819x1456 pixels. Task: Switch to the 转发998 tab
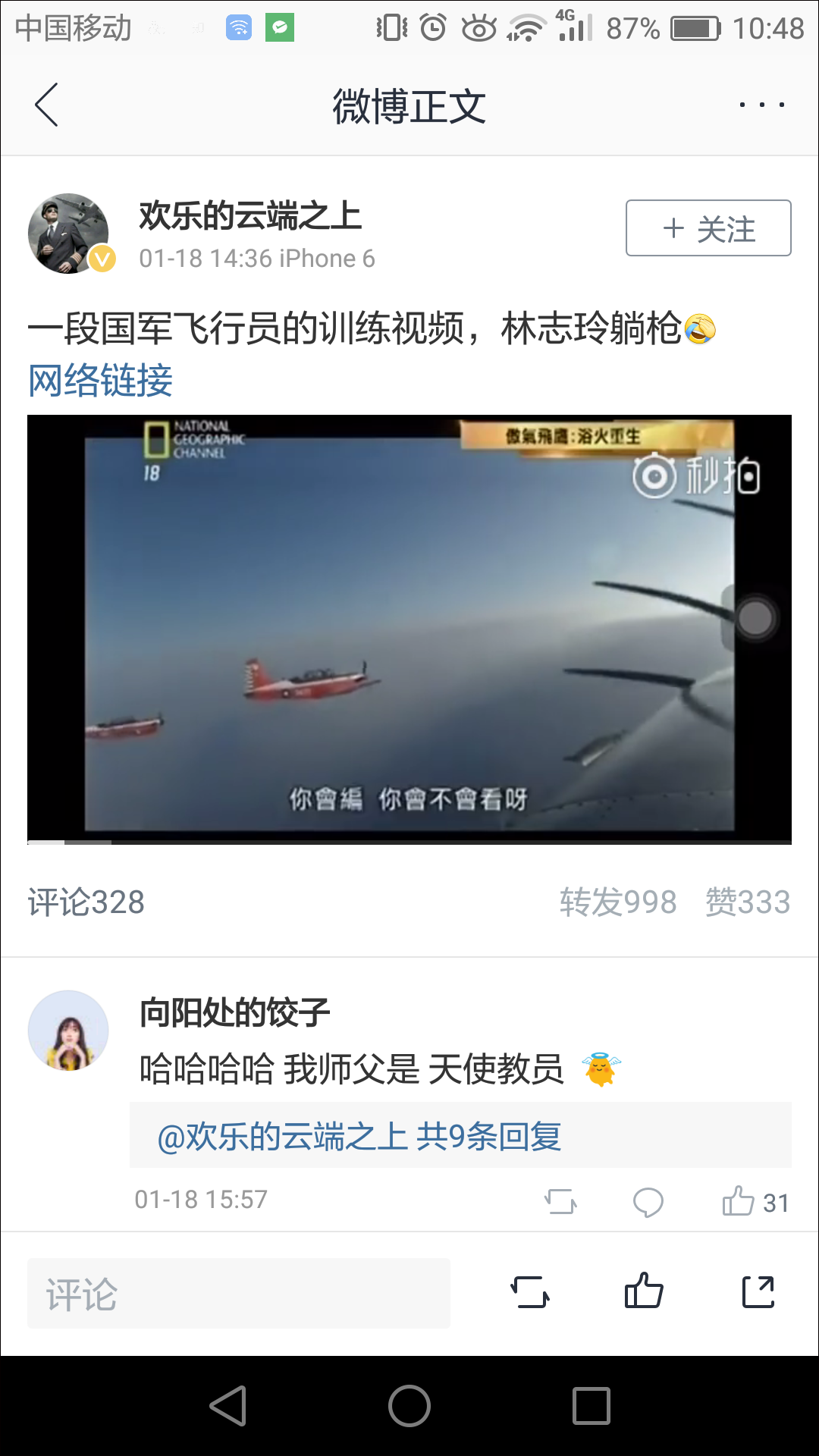click(618, 902)
